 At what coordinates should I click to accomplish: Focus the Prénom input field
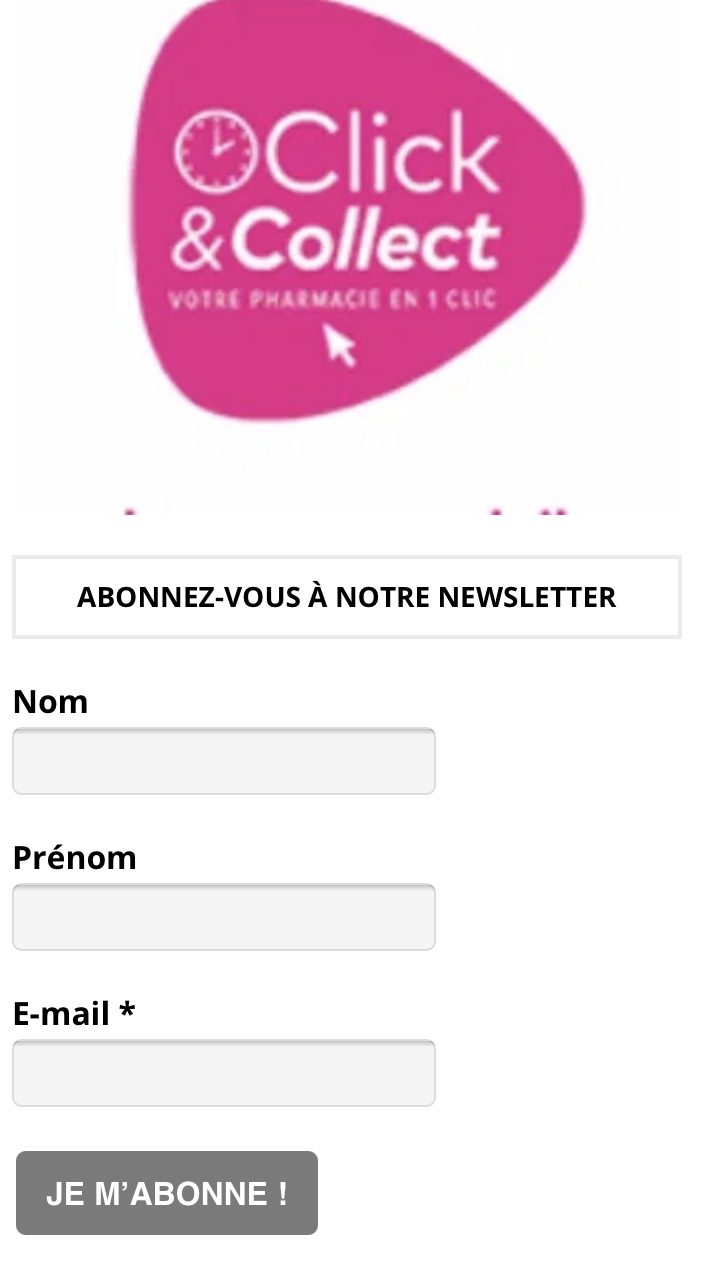(224, 917)
